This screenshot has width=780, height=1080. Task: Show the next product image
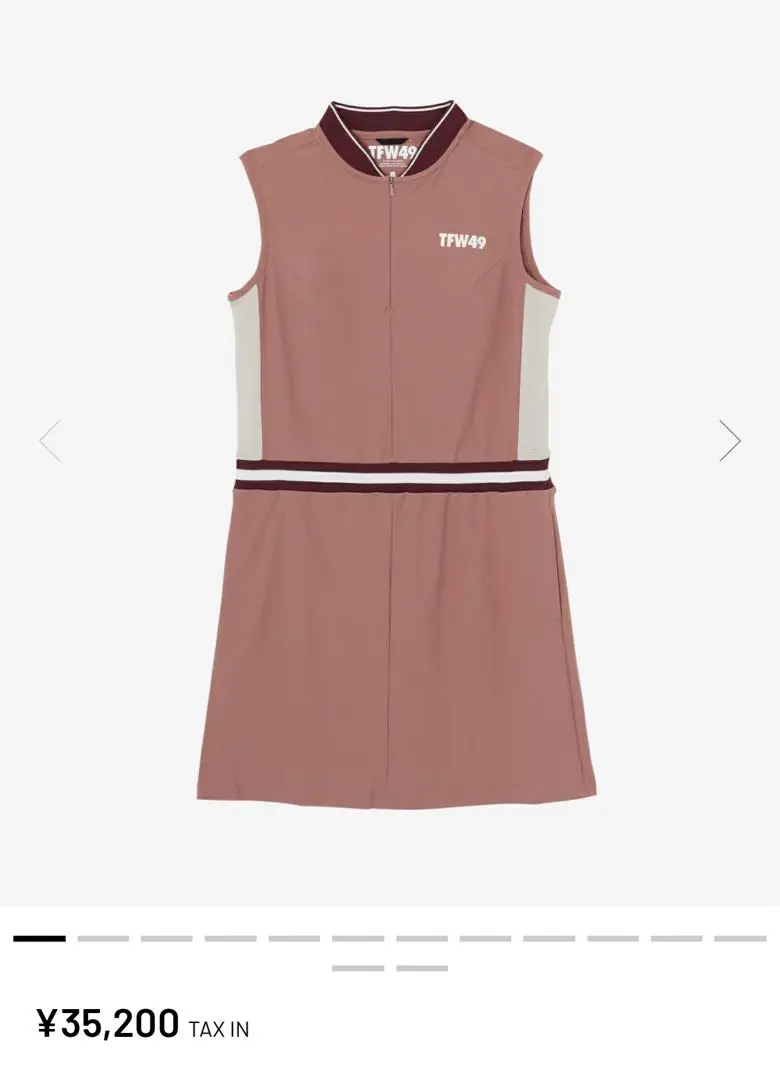730,440
